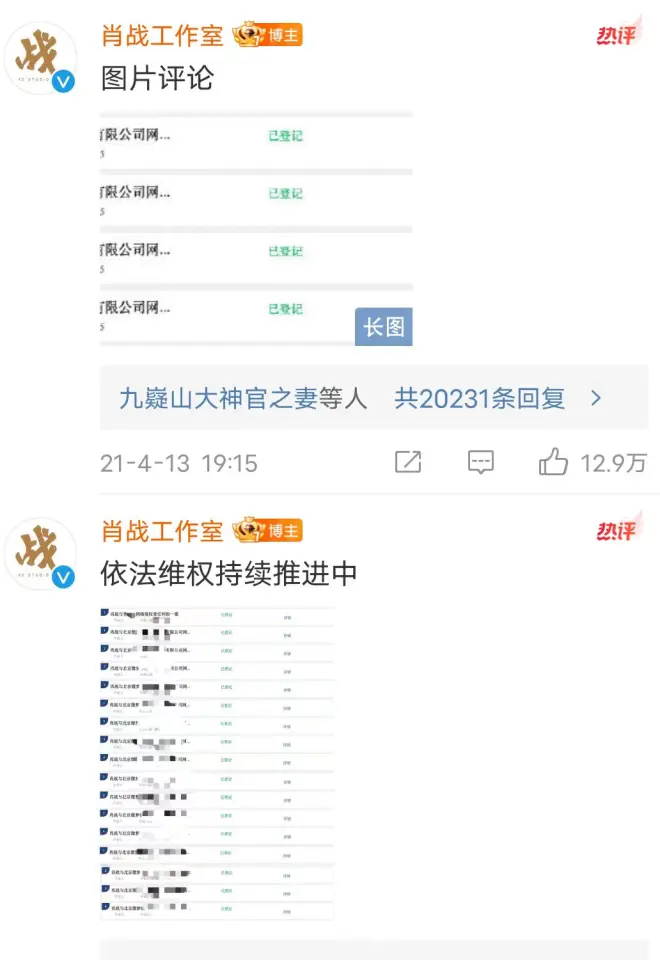
Task: Open user link 九嶷山大神官之妻
Action: pos(218,398)
